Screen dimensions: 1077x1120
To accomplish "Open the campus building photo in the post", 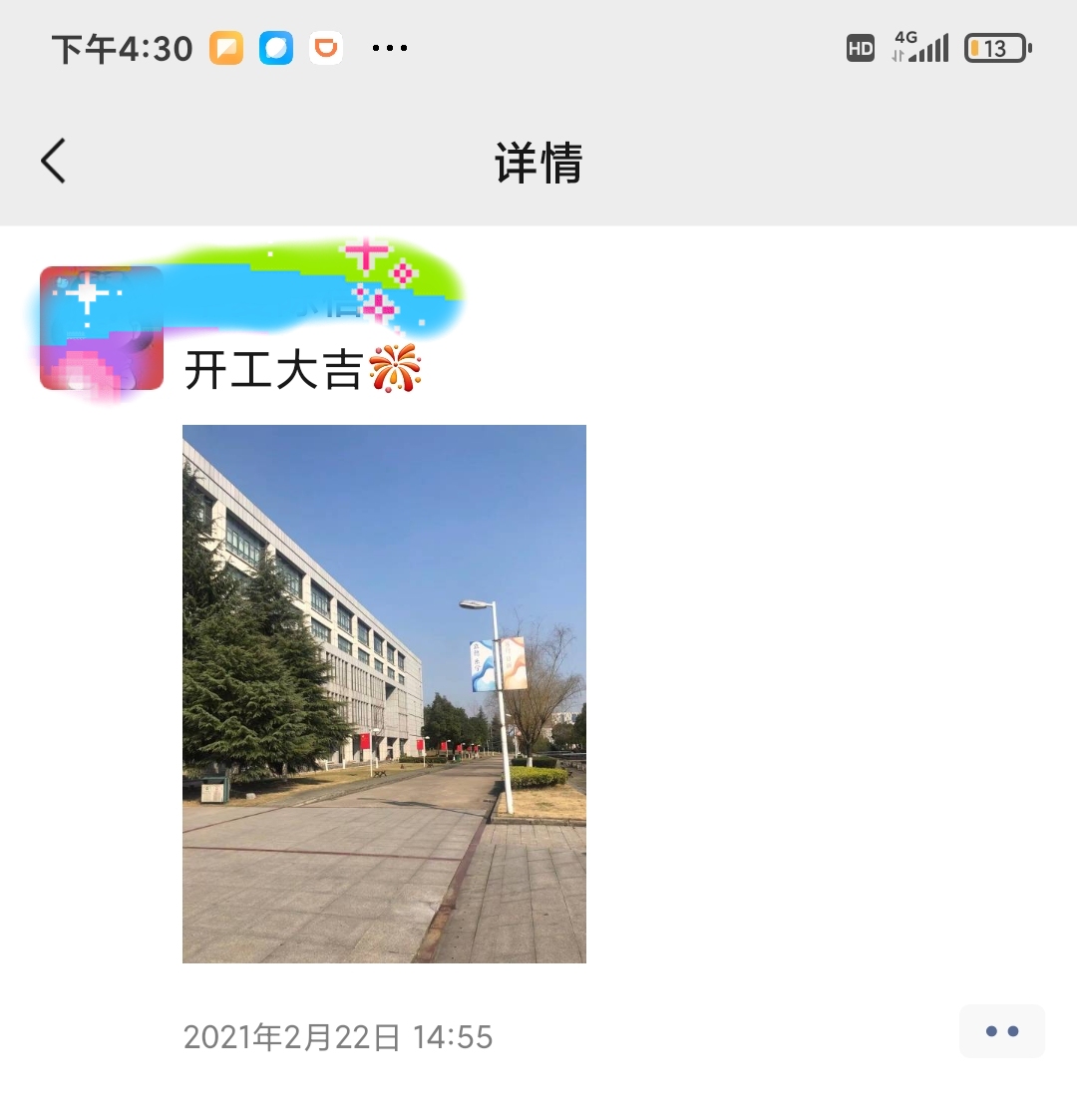I will pos(384,693).
